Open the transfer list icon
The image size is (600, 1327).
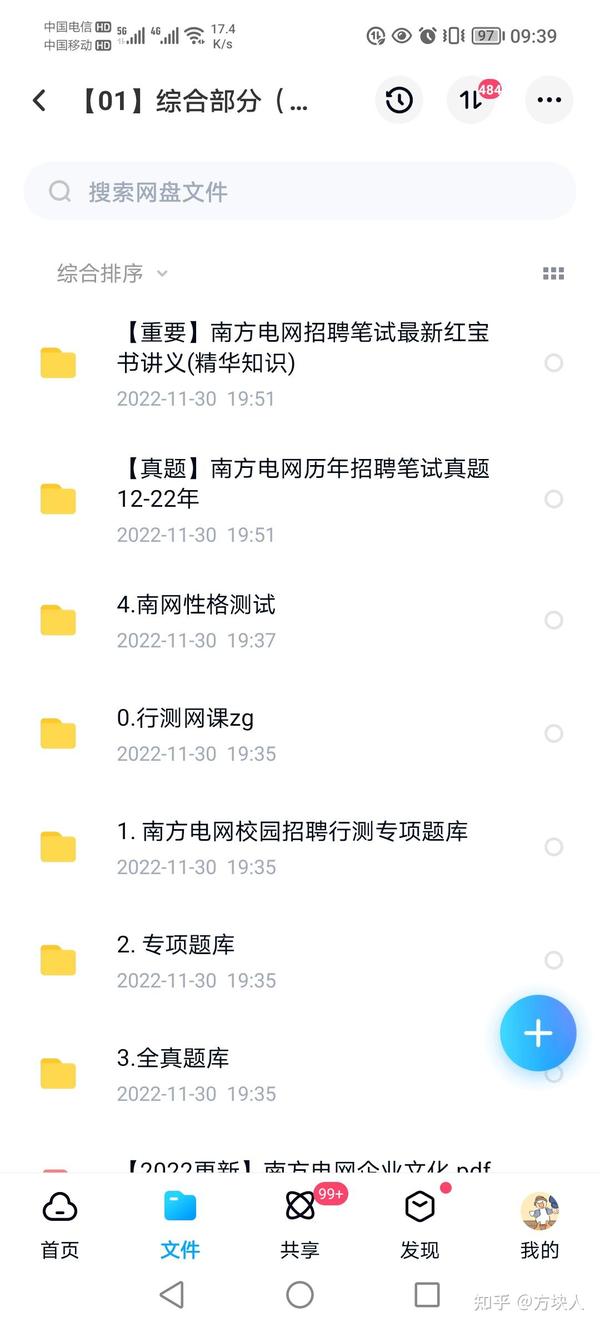(471, 100)
